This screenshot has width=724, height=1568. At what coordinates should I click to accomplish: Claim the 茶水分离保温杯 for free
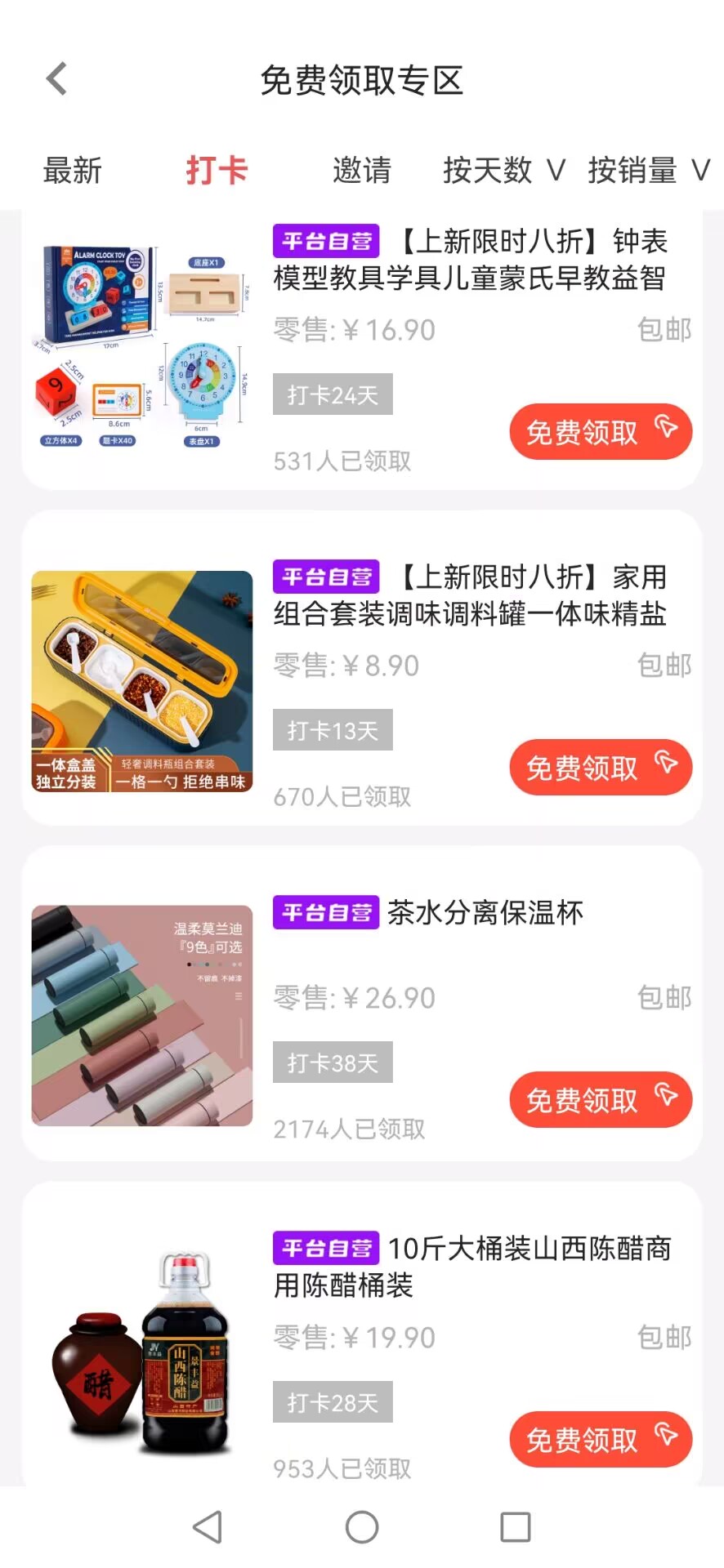tap(601, 1099)
